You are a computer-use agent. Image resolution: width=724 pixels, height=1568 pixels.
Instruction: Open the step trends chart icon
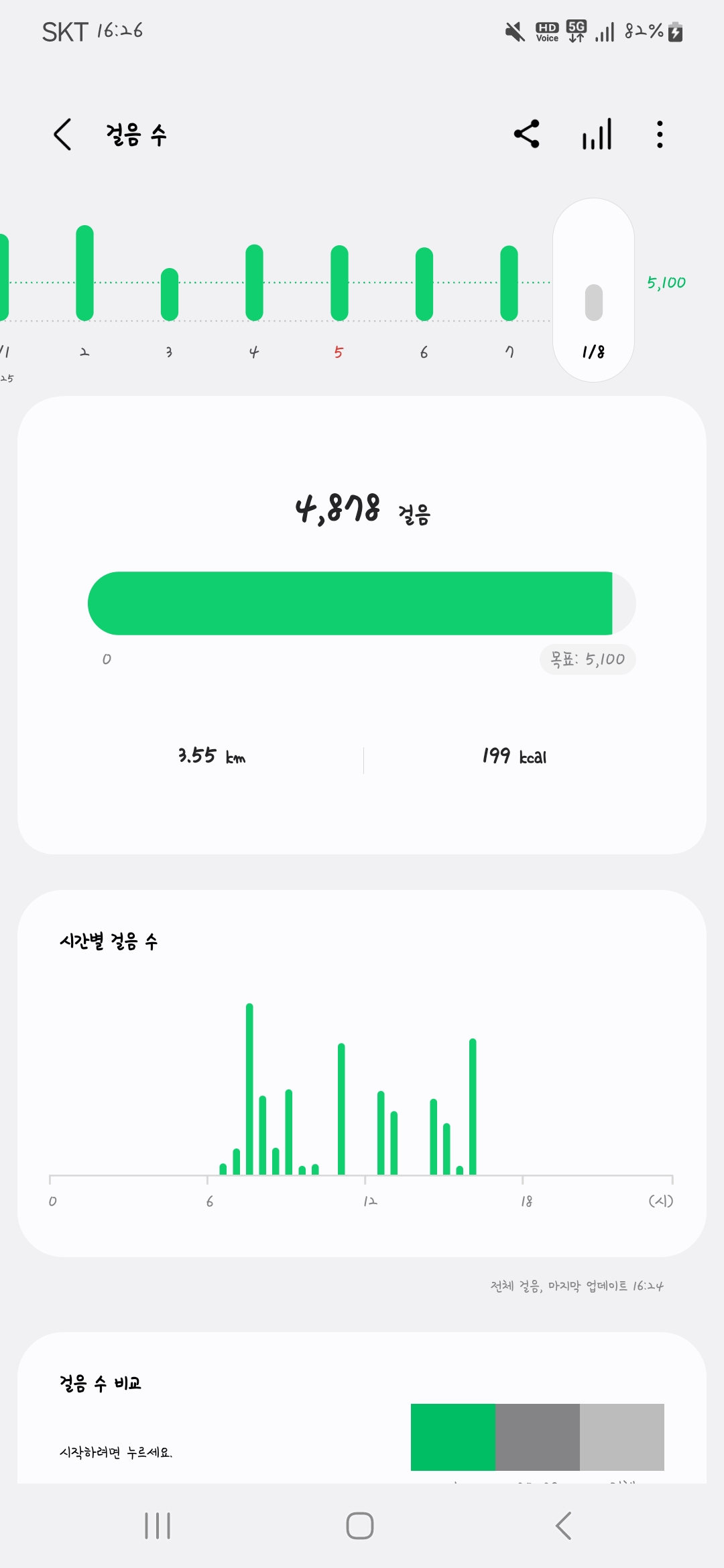point(597,134)
